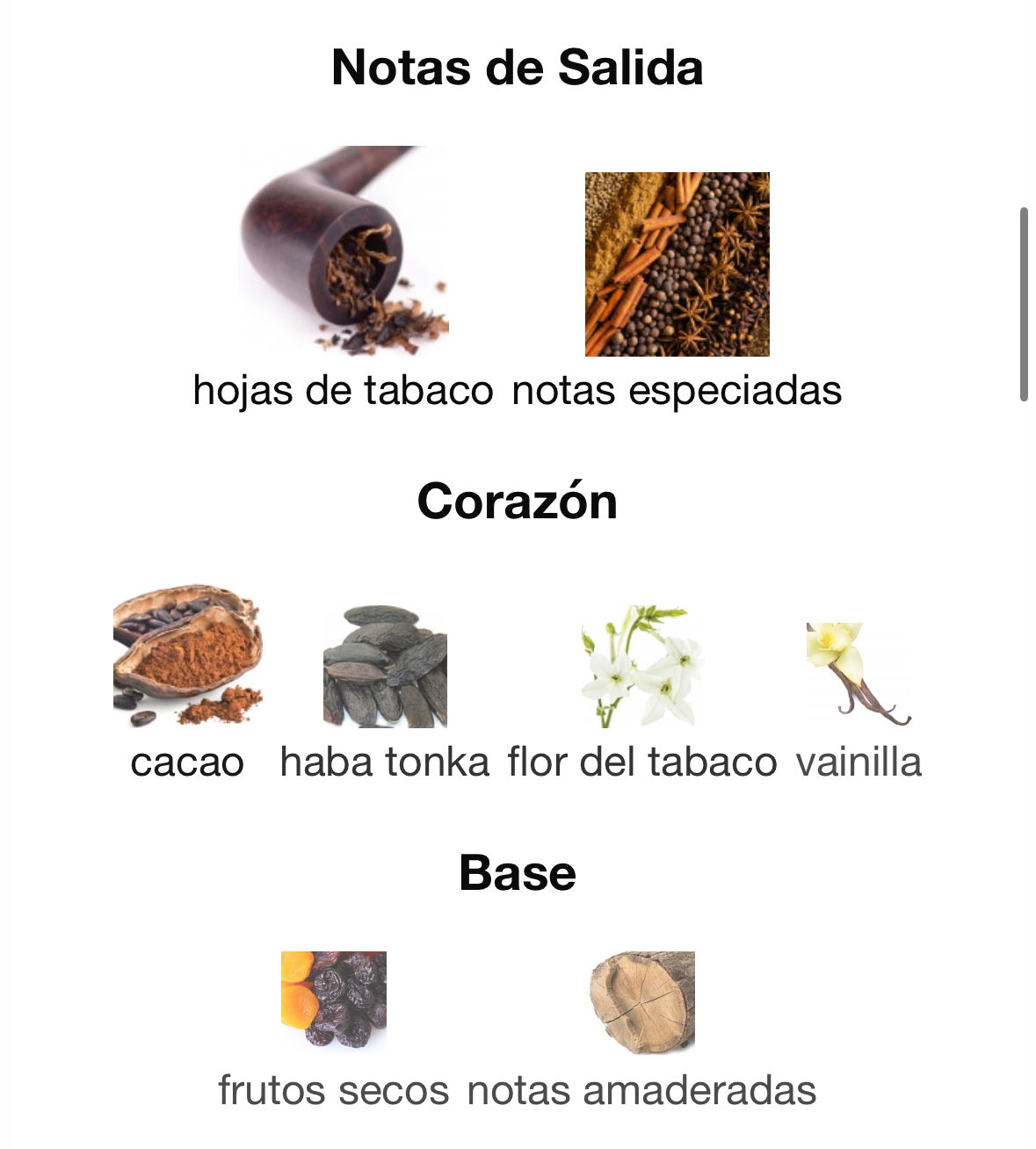Open the frutos secos note

pyautogui.click(x=333, y=1002)
